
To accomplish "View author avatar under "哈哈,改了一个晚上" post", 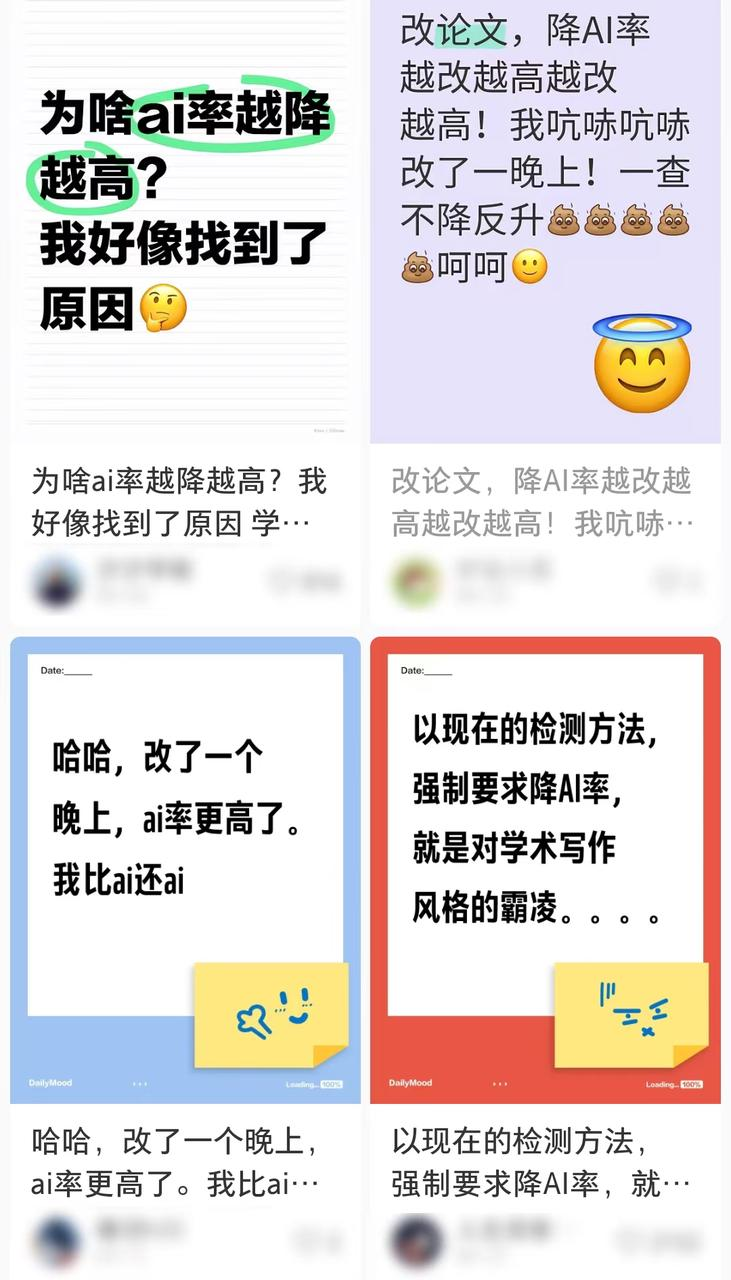I will 57,1240.
